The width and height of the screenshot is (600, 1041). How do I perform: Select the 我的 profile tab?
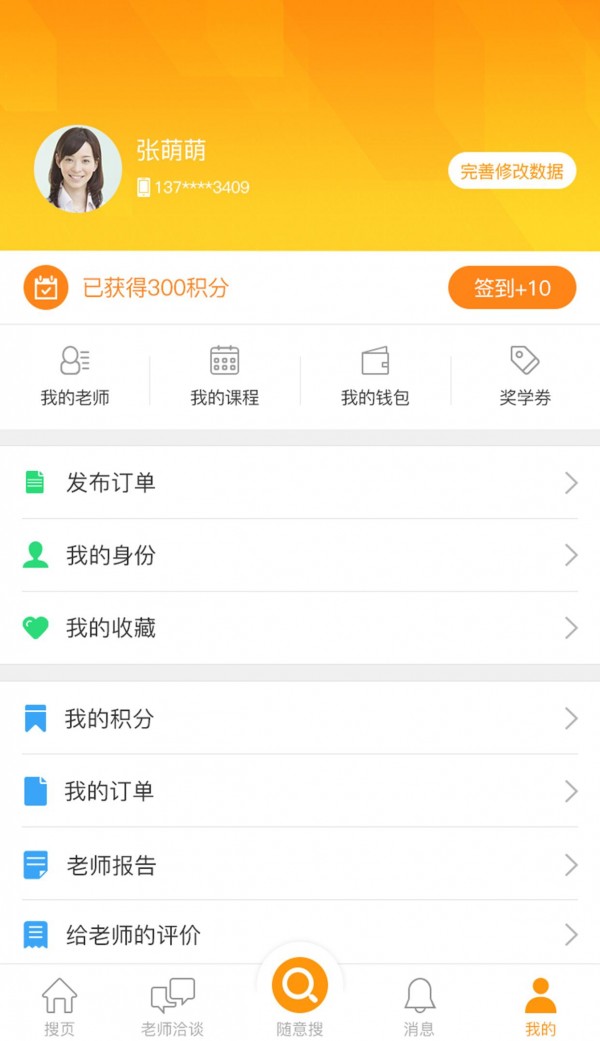click(540, 1005)
